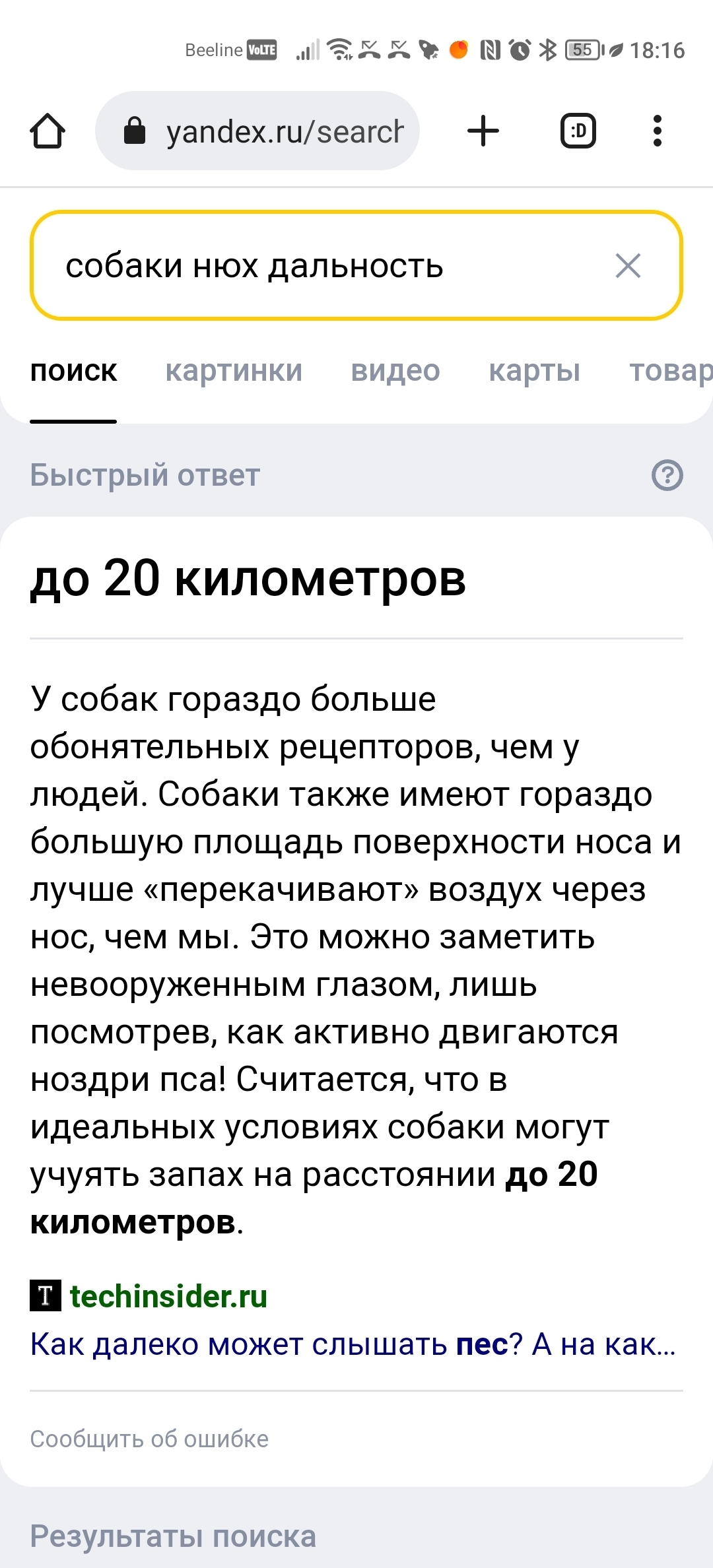The image size is (713, 1568).
Task: Switch to the 'картинки' tab
Action: (x=234, y=371)
